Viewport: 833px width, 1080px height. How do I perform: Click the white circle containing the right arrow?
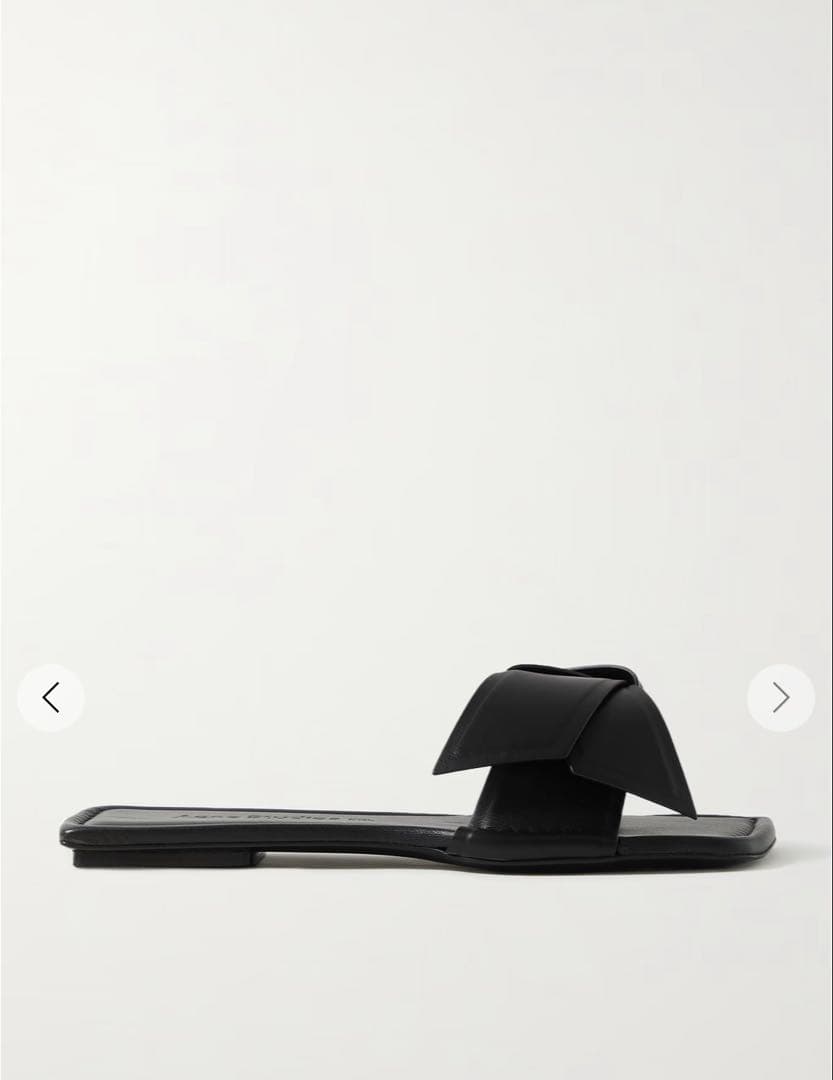click(x=781, y=698)
